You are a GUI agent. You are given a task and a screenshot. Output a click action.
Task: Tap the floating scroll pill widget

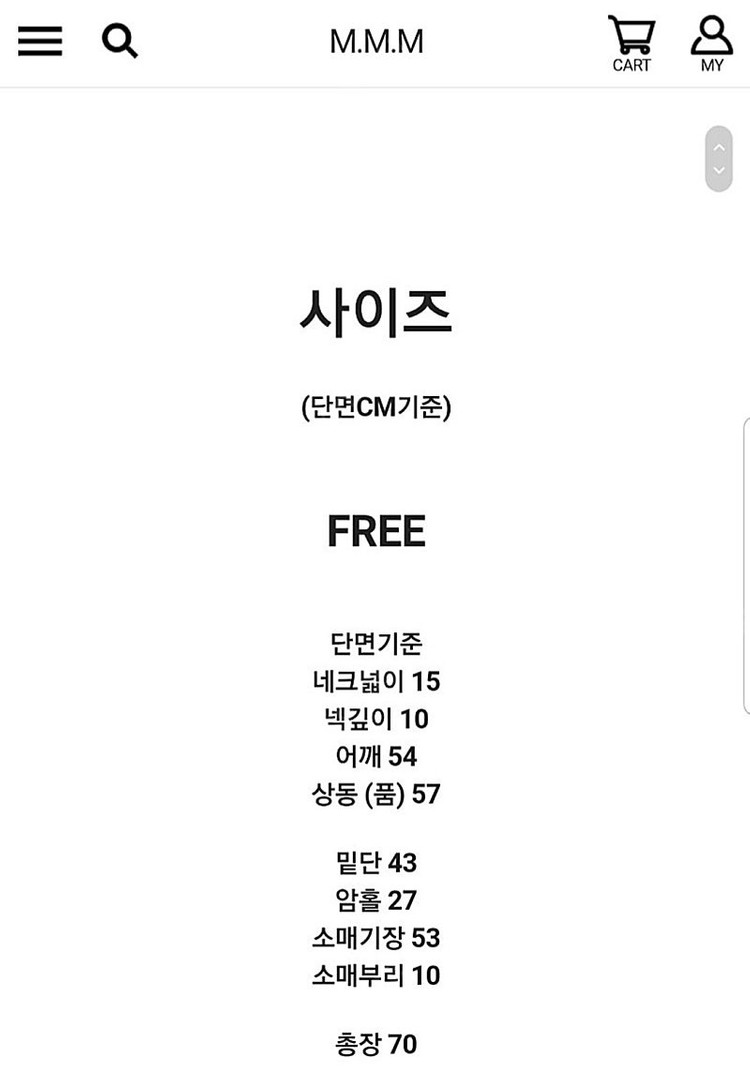coord(718,158)
